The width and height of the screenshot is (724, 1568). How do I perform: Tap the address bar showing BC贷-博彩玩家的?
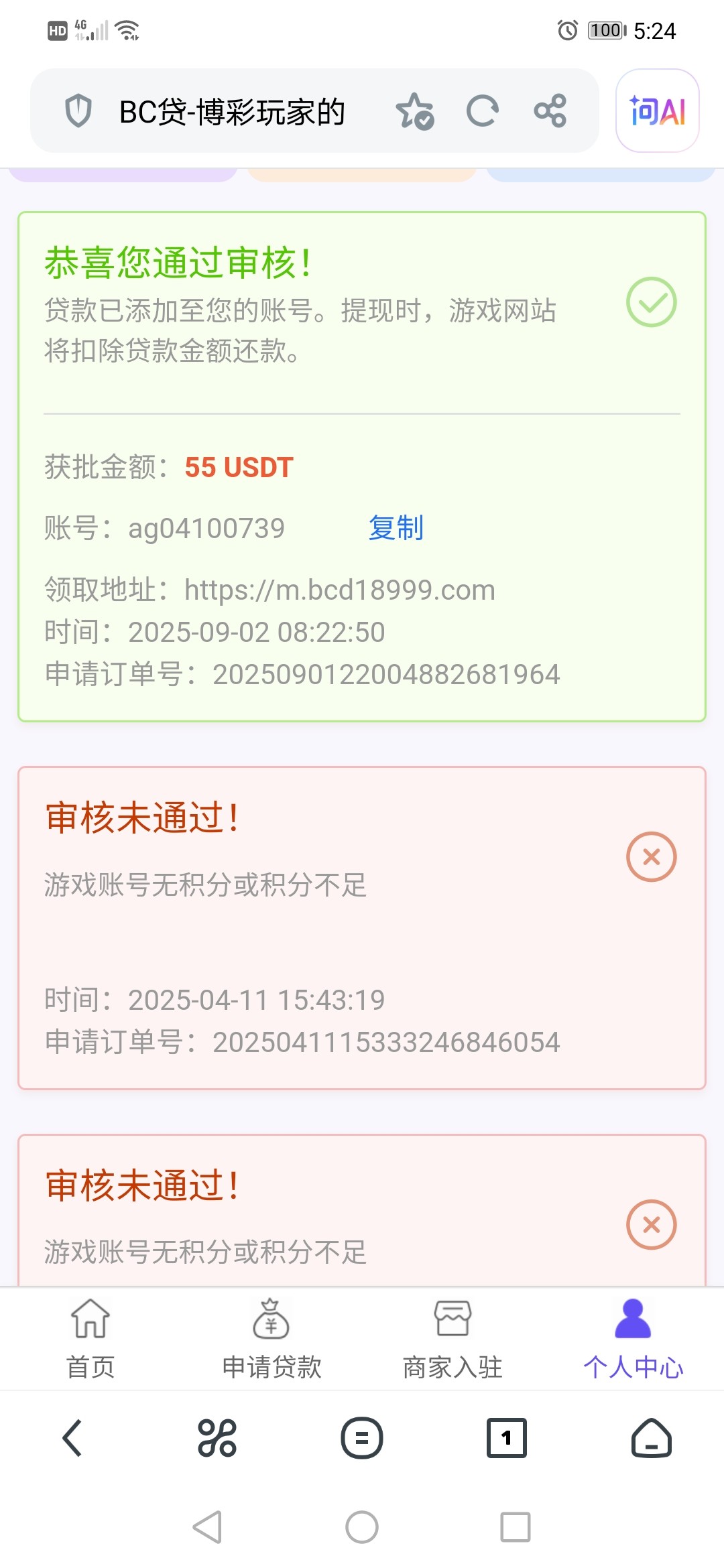[233, 111]
